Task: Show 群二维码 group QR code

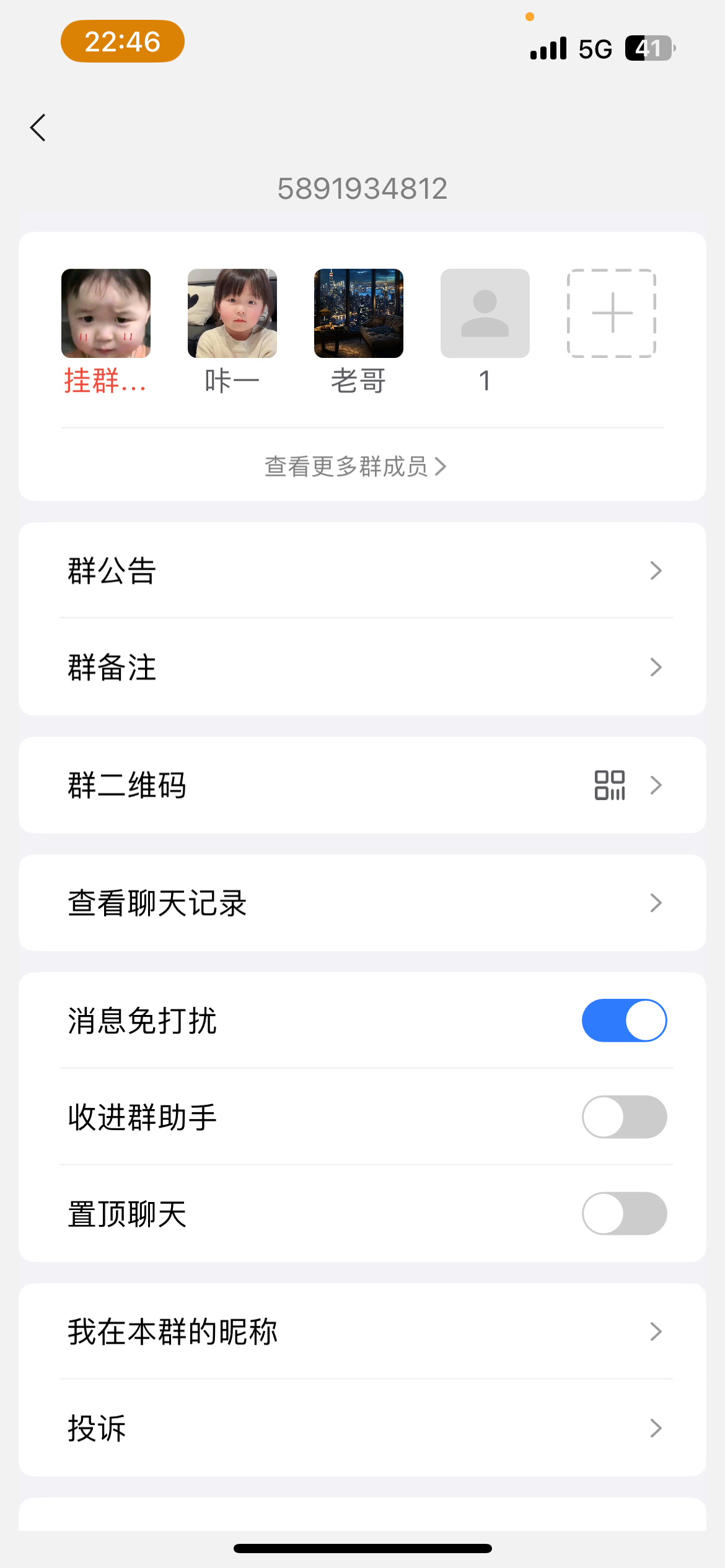Action: pyautogui.click(x=362, y=785)
